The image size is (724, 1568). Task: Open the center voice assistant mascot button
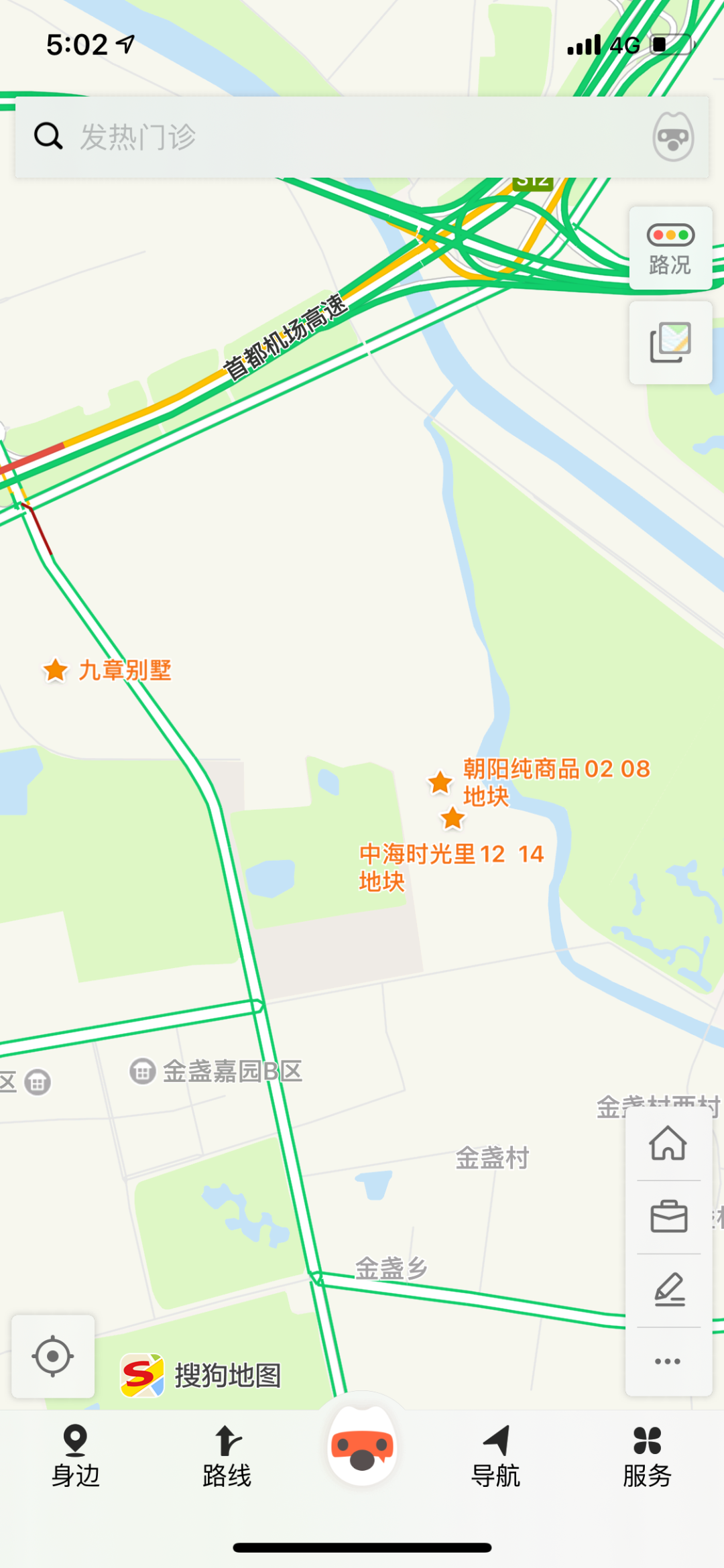(362, 1448)
